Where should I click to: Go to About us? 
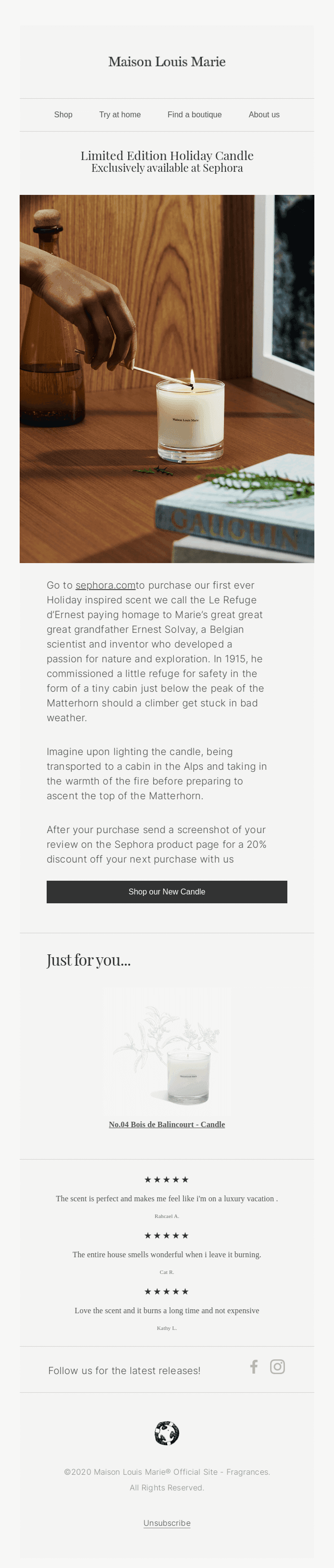click(264, 114)
